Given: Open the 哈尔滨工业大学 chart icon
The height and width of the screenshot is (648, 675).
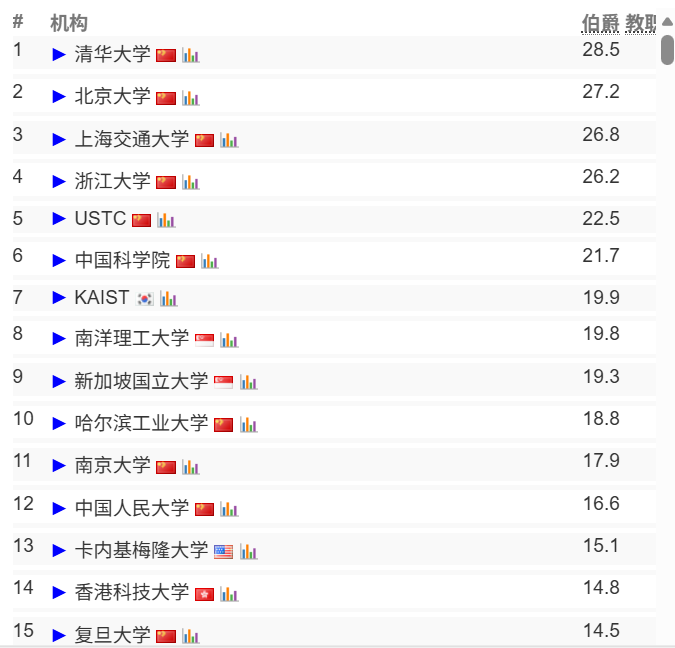Looking at the screenshot, I should (x=249, y=424).
